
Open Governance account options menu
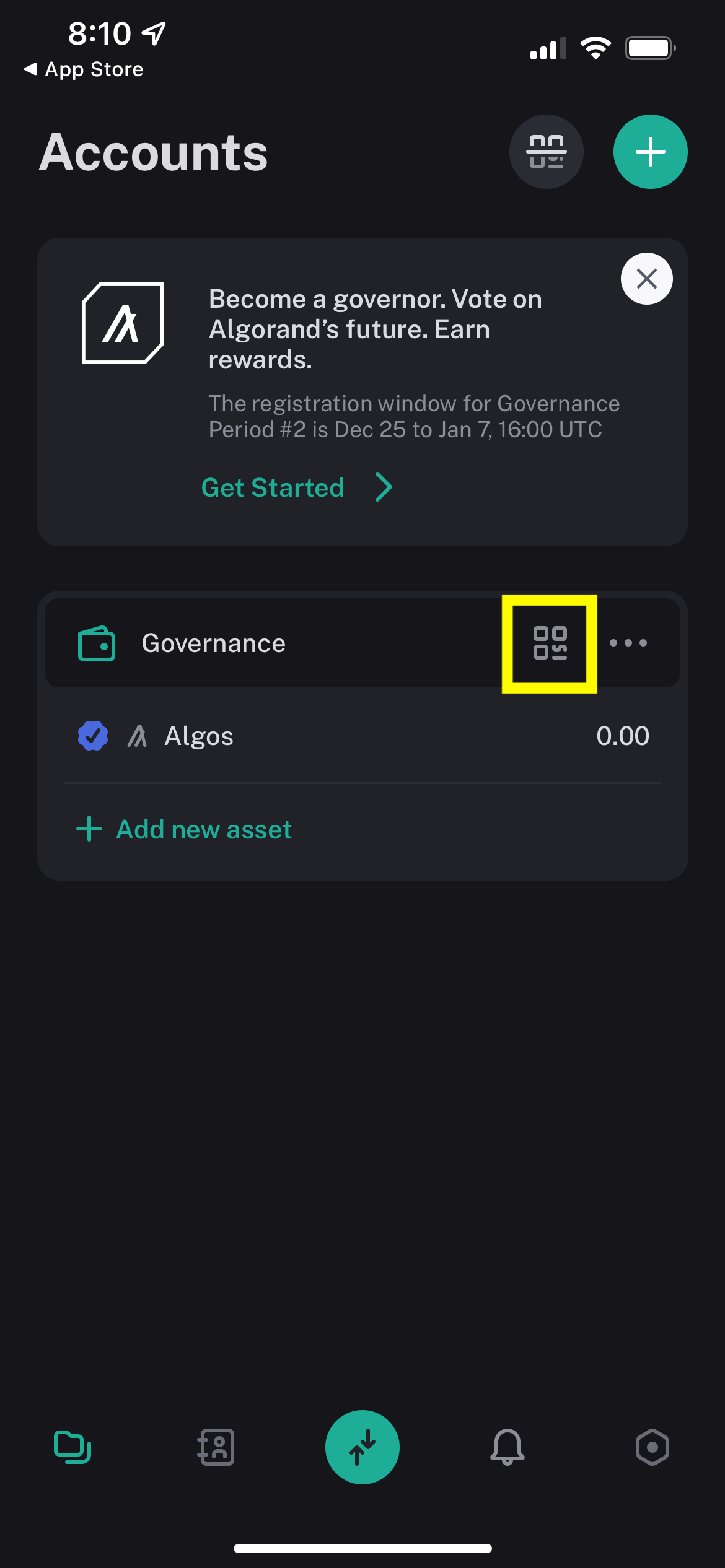tap(628, 643)
